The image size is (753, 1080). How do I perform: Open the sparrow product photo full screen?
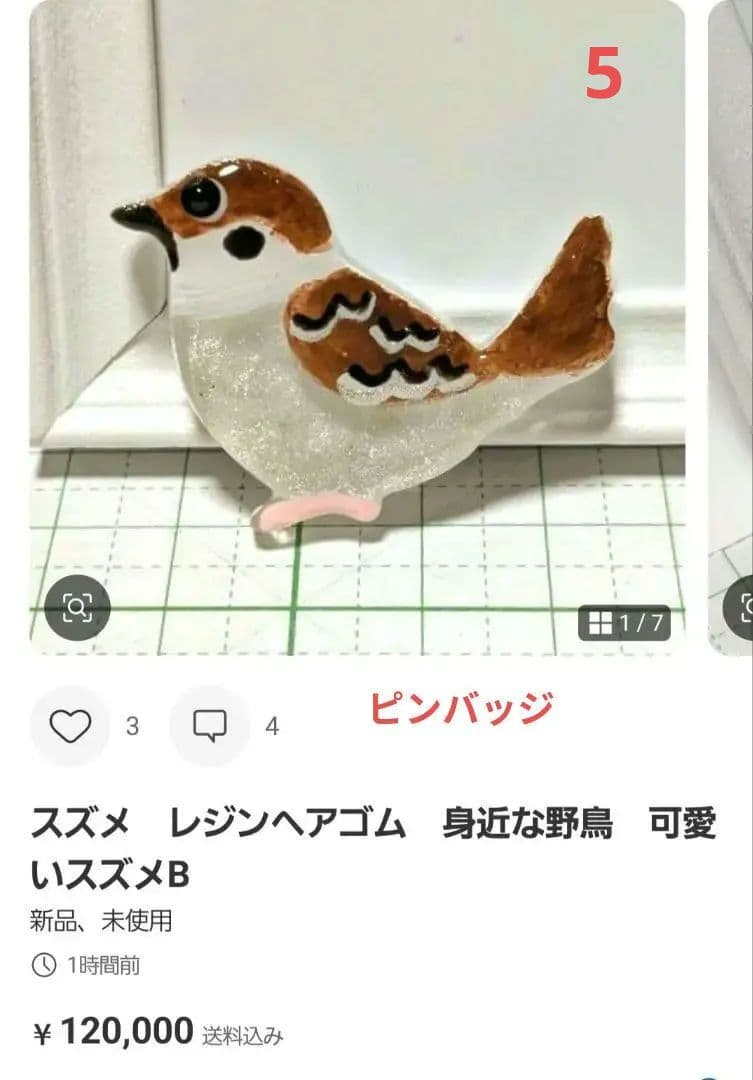click(360, 330)
